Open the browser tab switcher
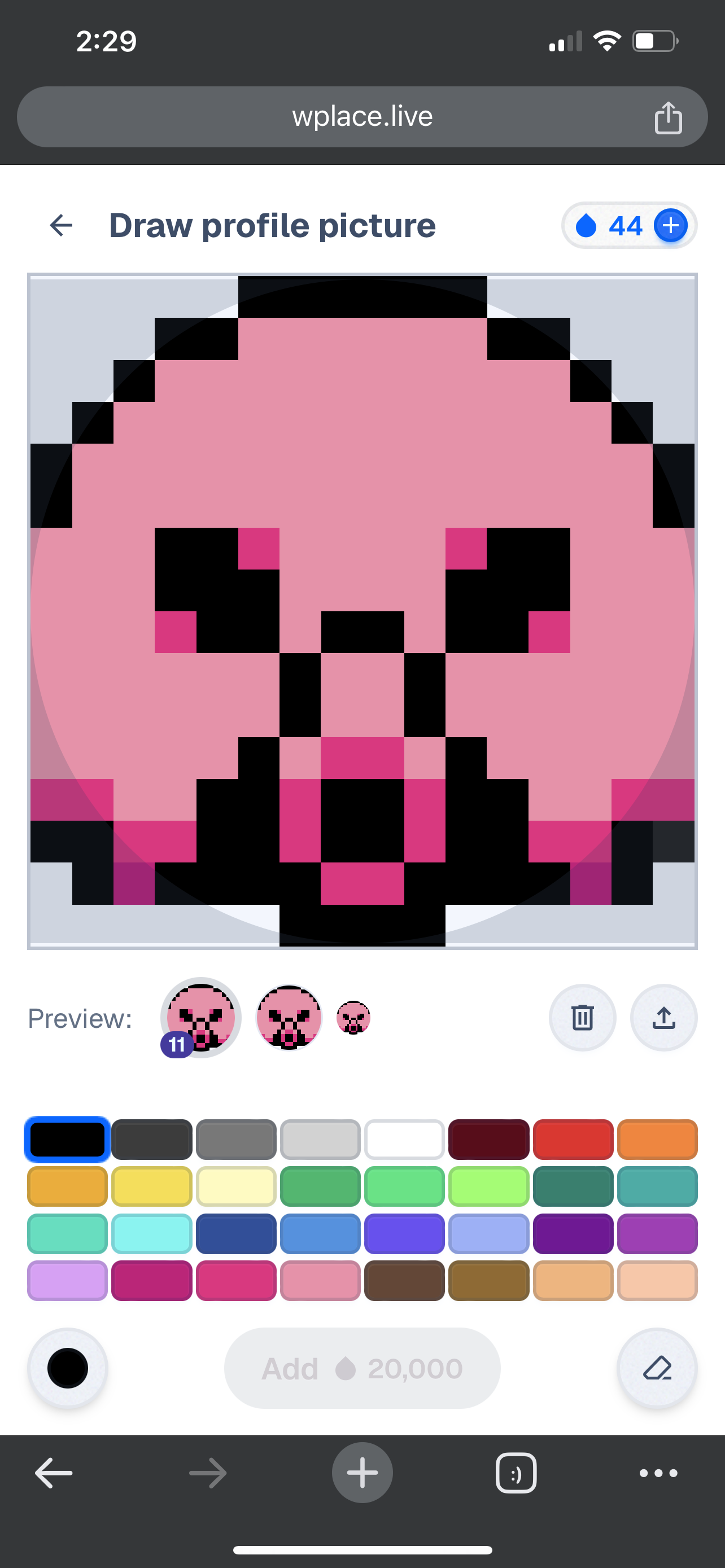Image resolution: width=725 pixels, height=1568 pixels. point(516,1473)
